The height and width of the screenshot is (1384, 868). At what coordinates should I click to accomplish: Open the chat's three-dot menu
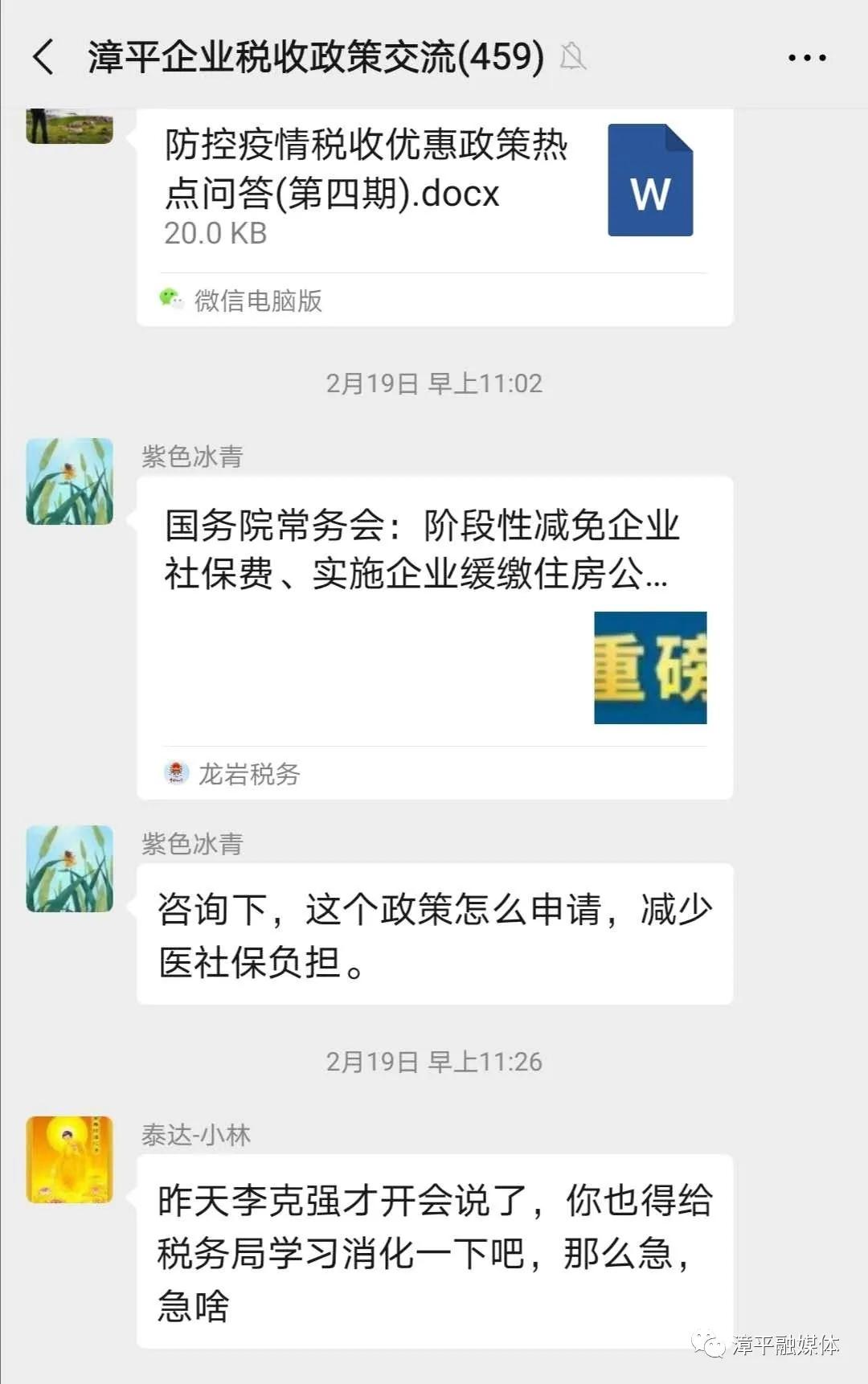tap(806, 58)
